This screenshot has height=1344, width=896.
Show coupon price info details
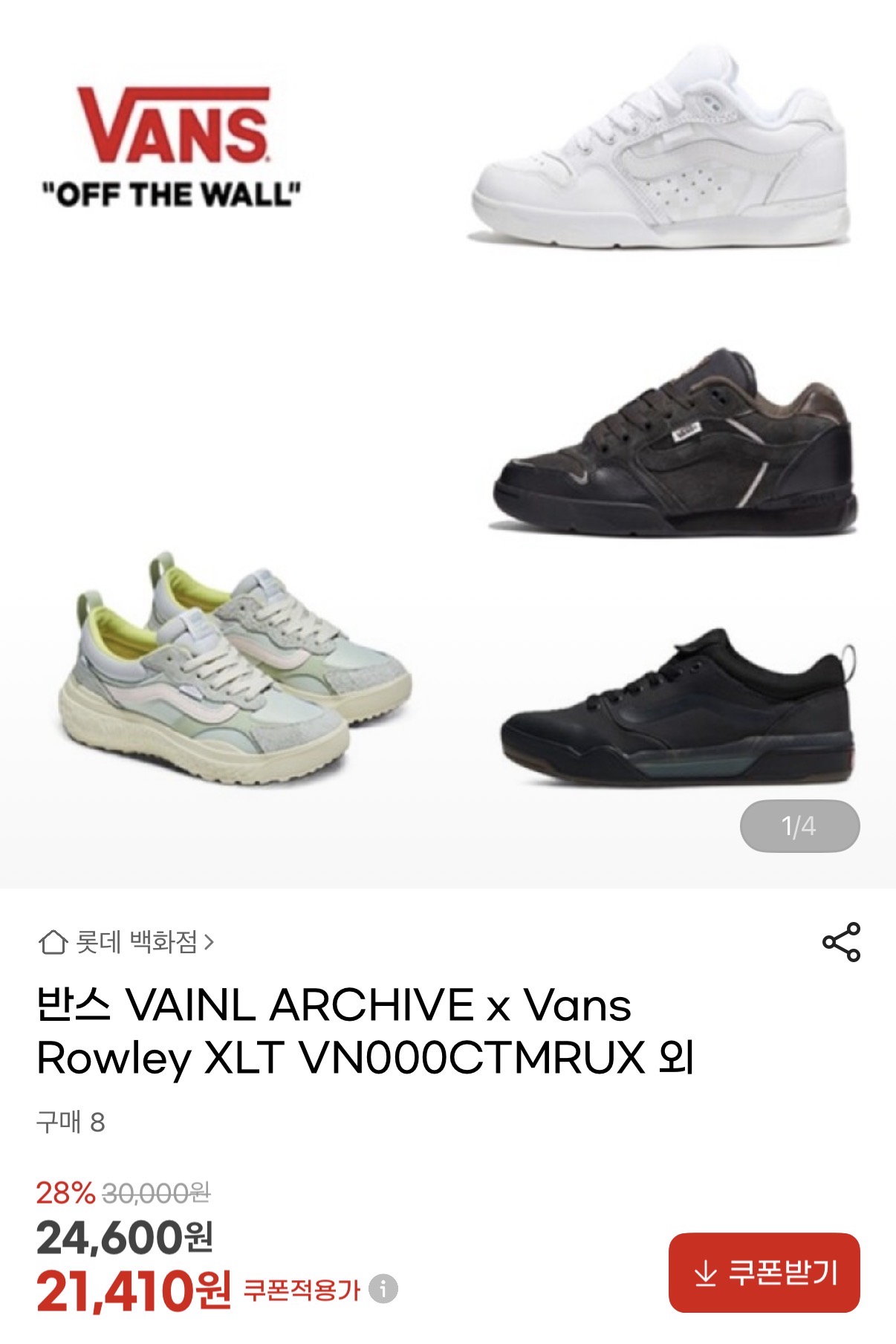coord(383,1289)
